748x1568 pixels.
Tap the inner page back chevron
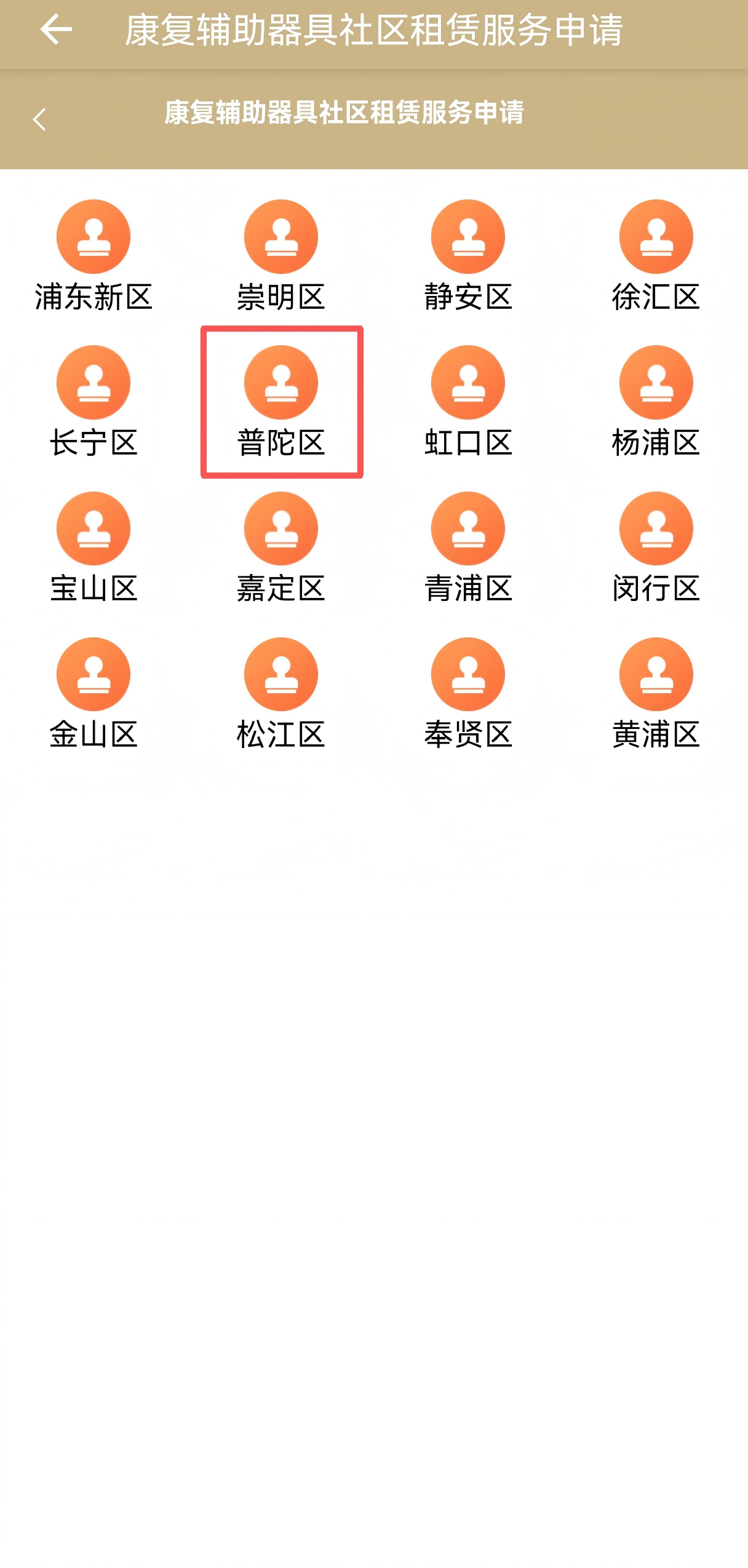[39, 119]
